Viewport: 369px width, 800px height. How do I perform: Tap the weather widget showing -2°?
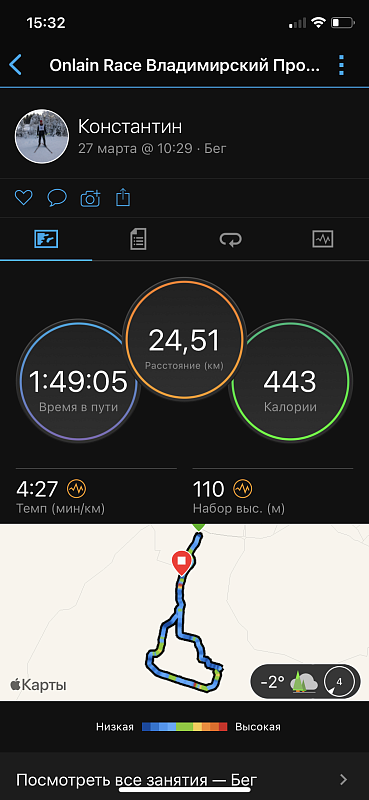coord(305,682)
